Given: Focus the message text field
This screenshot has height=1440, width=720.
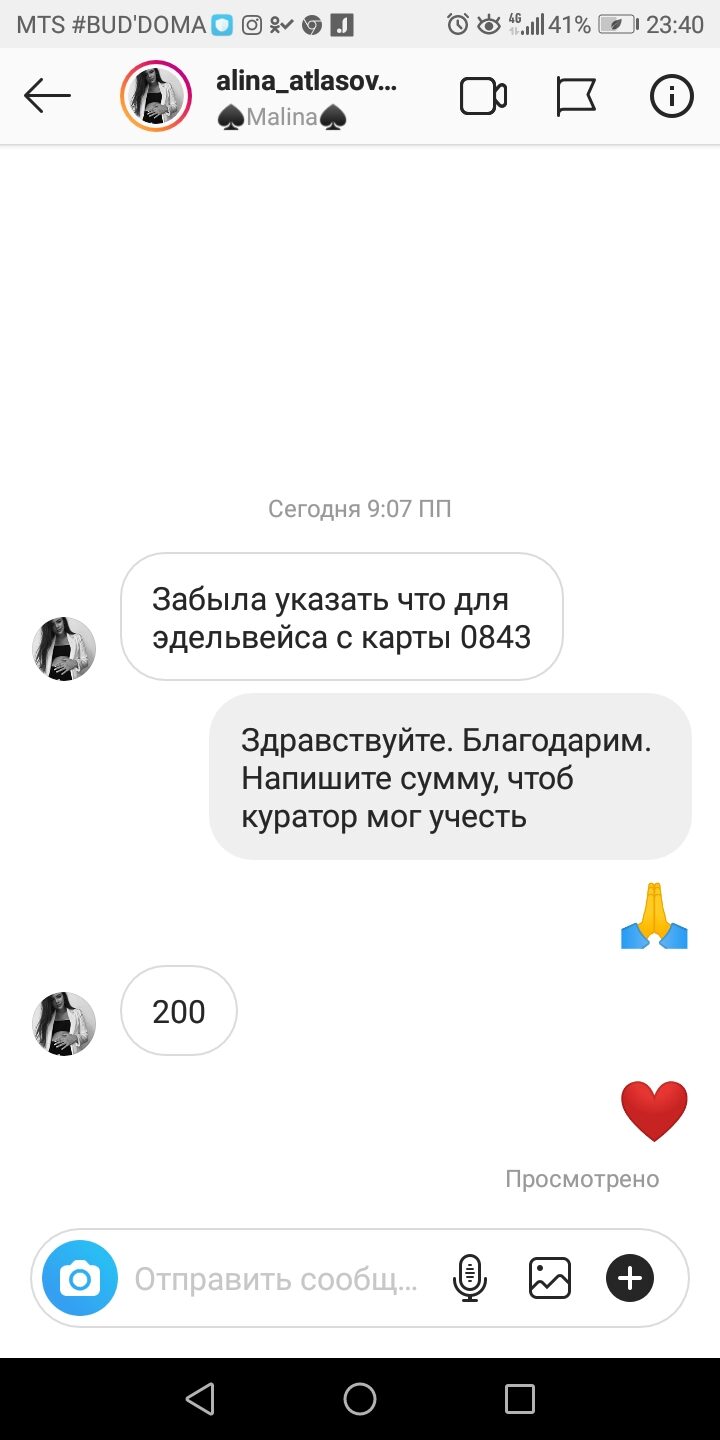Looking at the screenshot, I should (x=276, y=1279).
